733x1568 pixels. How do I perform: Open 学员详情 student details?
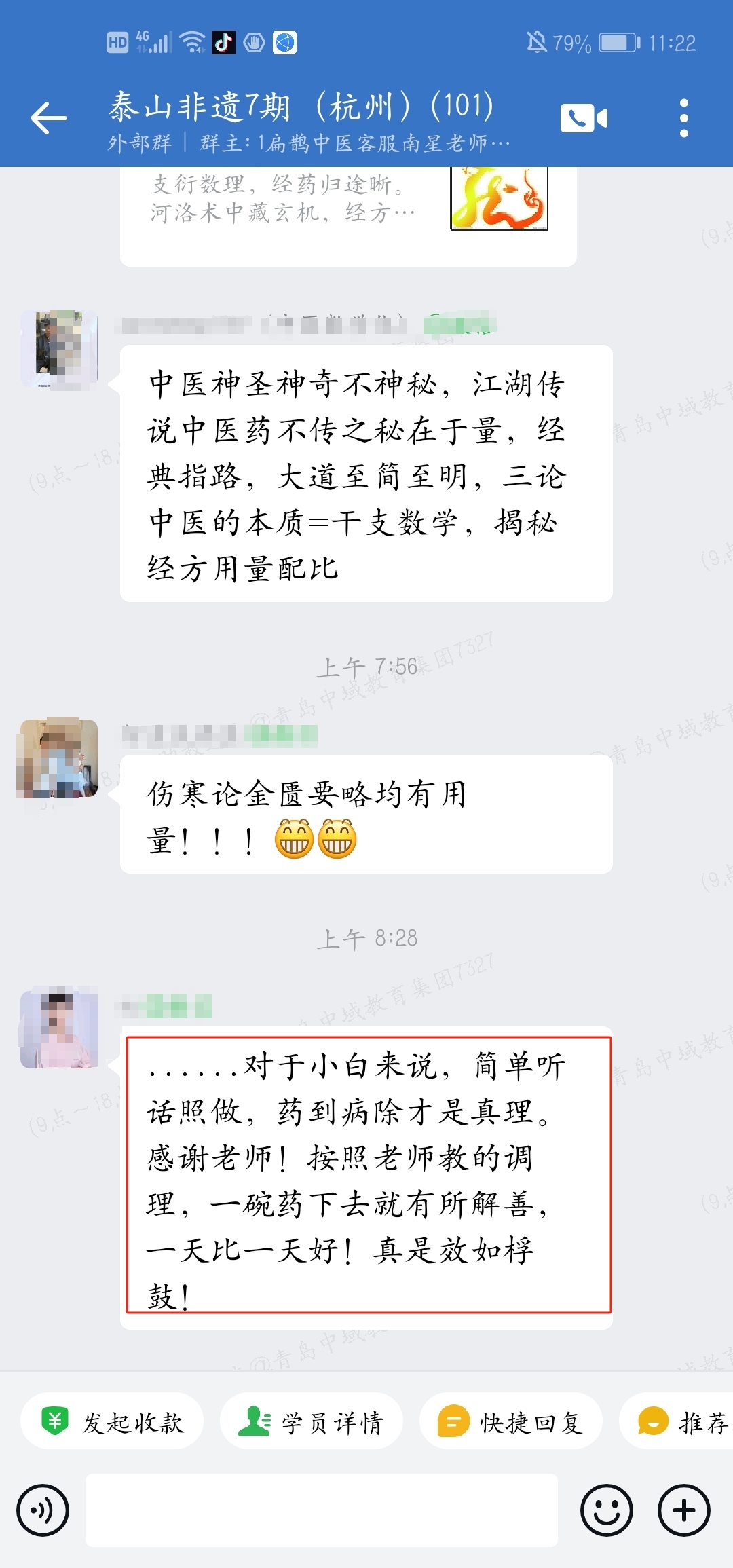312,1422
